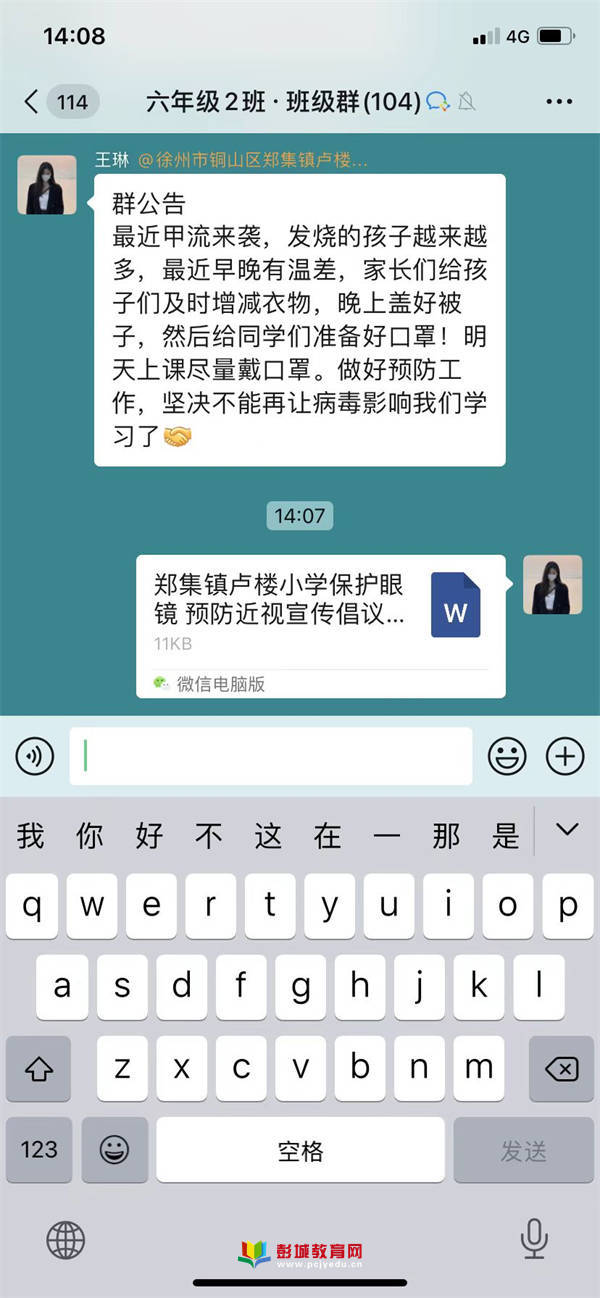Choose the suggested word 你
Viewport: 600px width, 1298px height.
[x=90, y=835]
